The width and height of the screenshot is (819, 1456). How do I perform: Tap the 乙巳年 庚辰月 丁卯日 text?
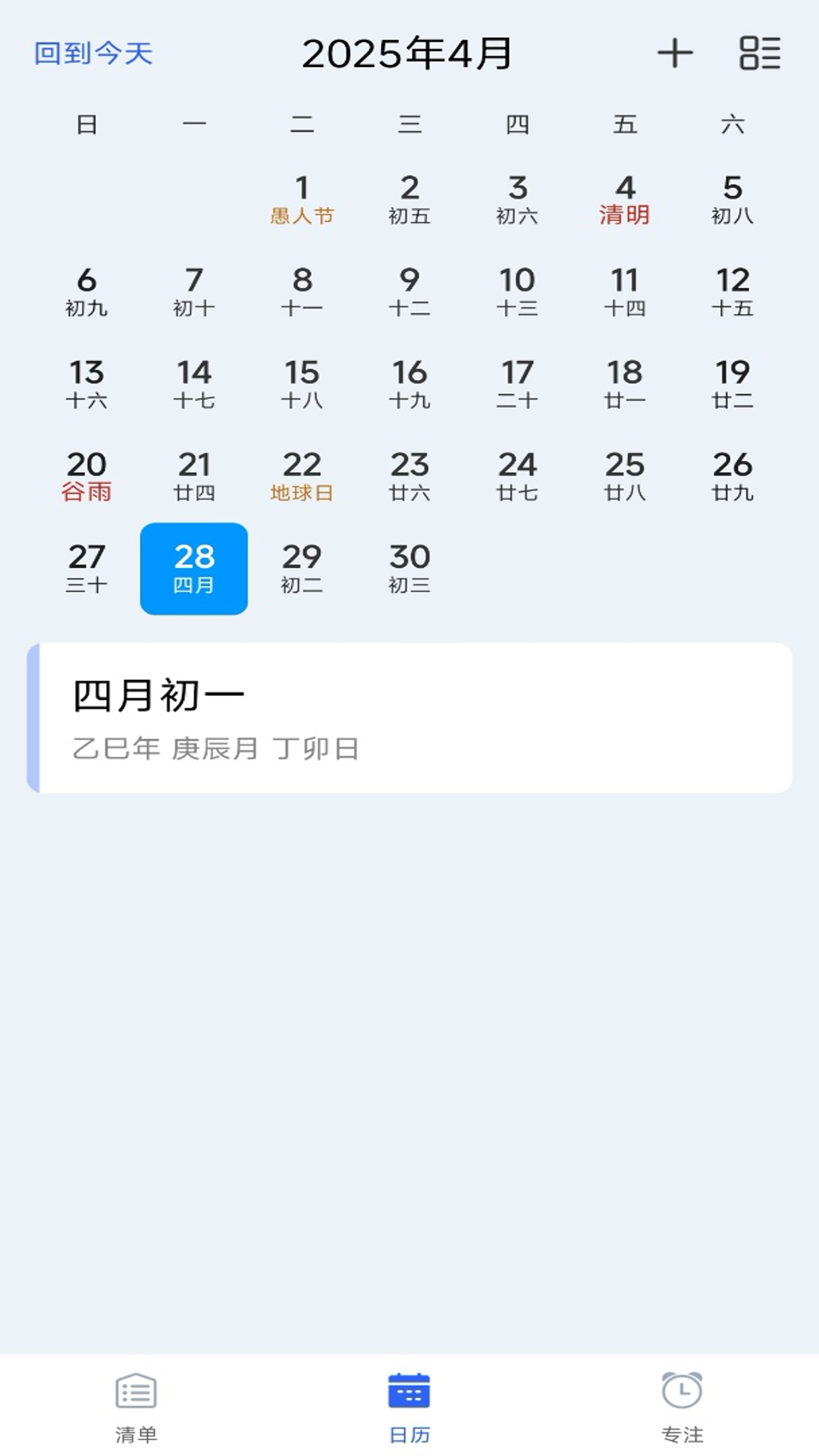[218, 748]
